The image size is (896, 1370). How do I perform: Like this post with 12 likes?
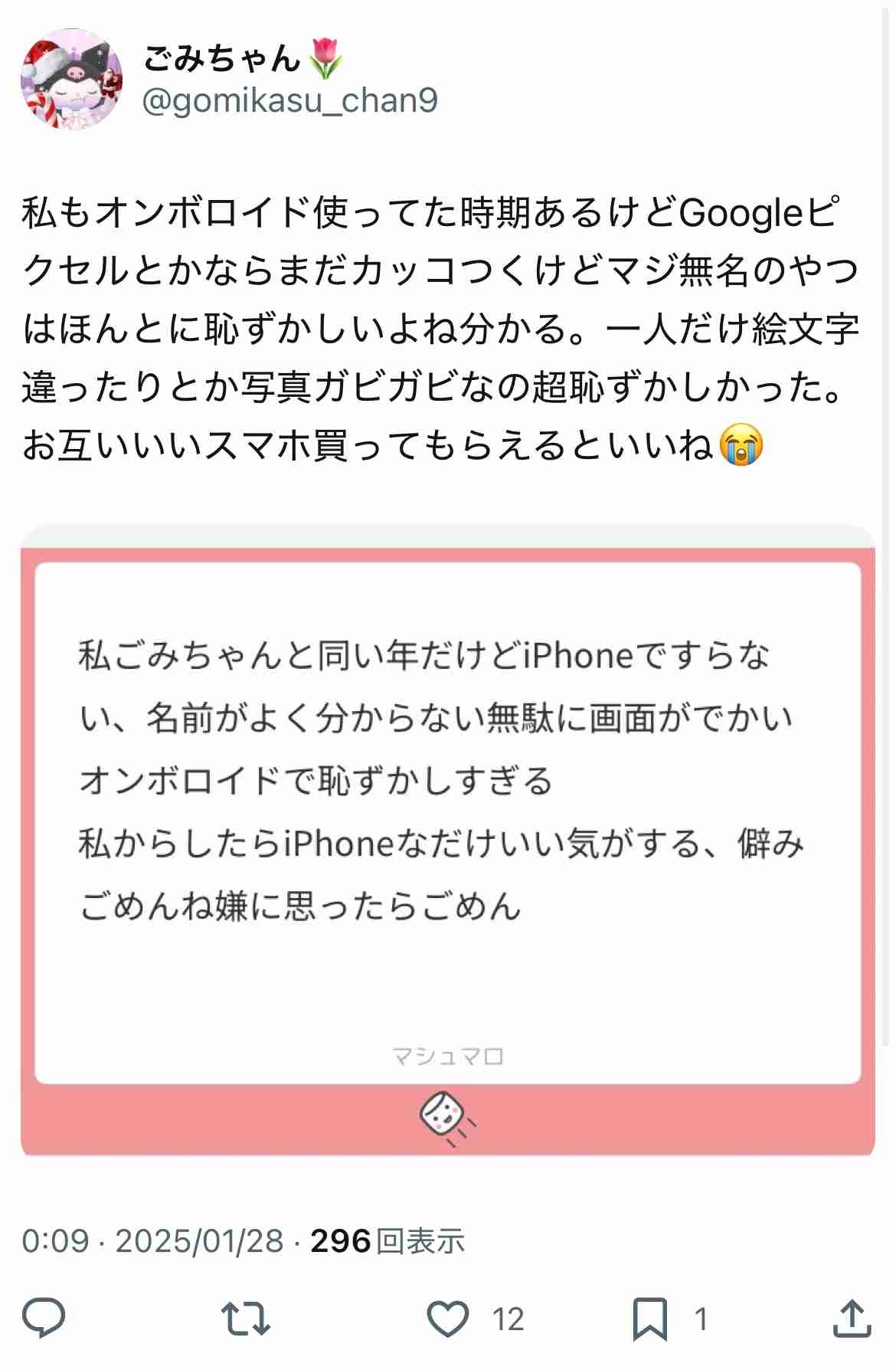click(x=448, y=1319)
